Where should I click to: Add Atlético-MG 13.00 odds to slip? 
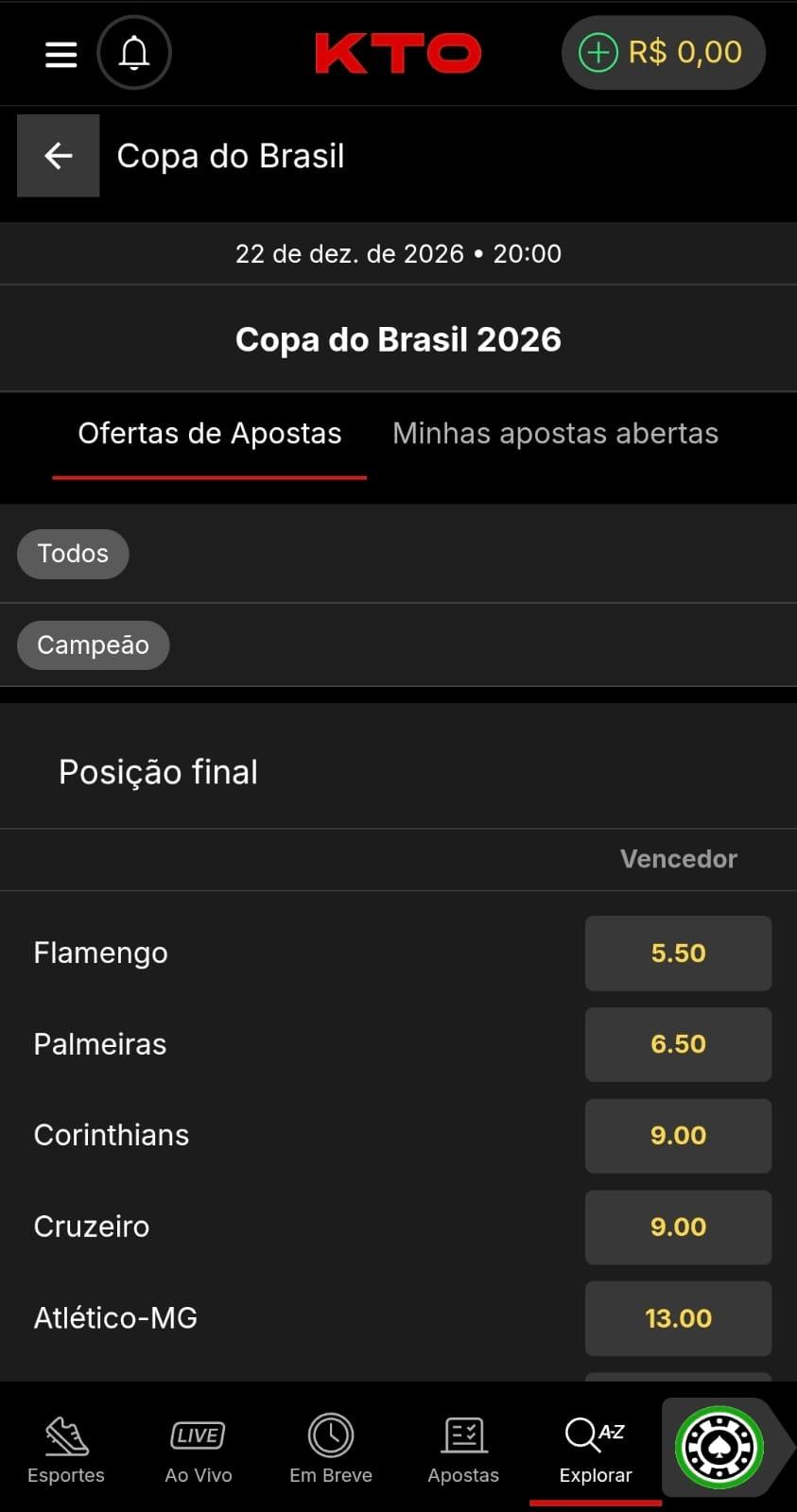pos(678,1317)
